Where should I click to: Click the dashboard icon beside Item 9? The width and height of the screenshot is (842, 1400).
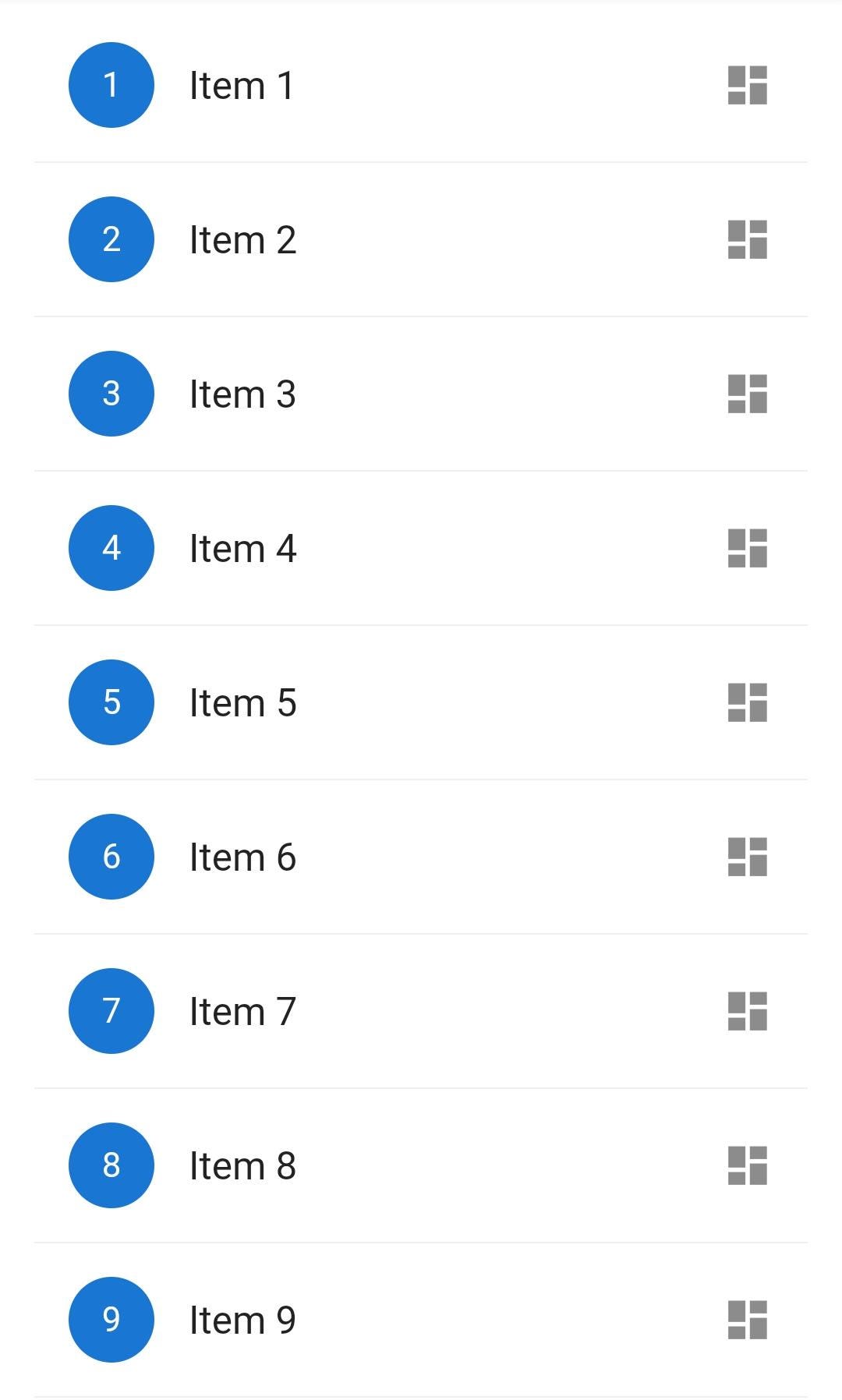pyautogui.click(x=746, y=1319)
